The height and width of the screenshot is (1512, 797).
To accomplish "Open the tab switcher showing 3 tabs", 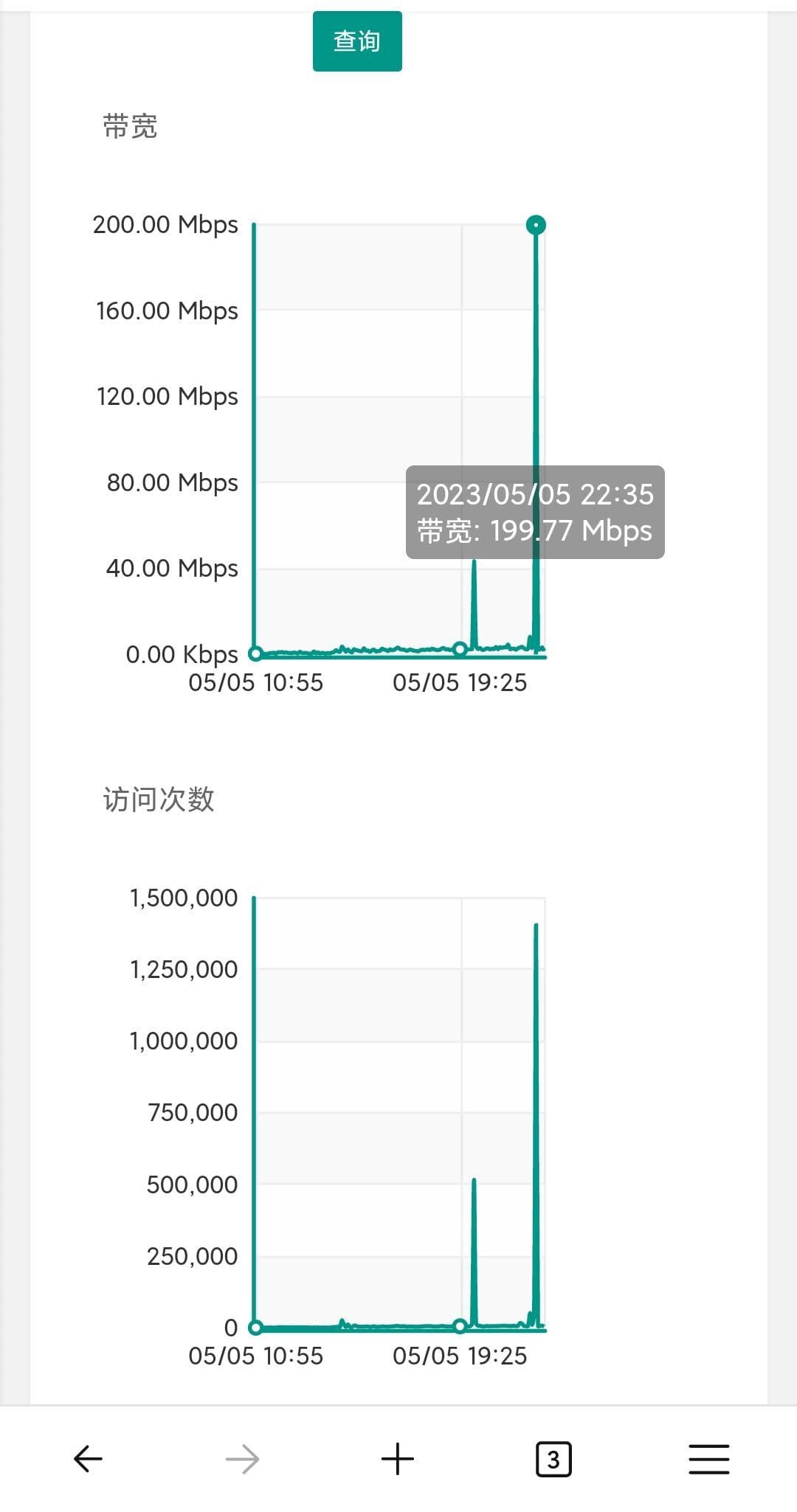I will [x=554, y=1458].
